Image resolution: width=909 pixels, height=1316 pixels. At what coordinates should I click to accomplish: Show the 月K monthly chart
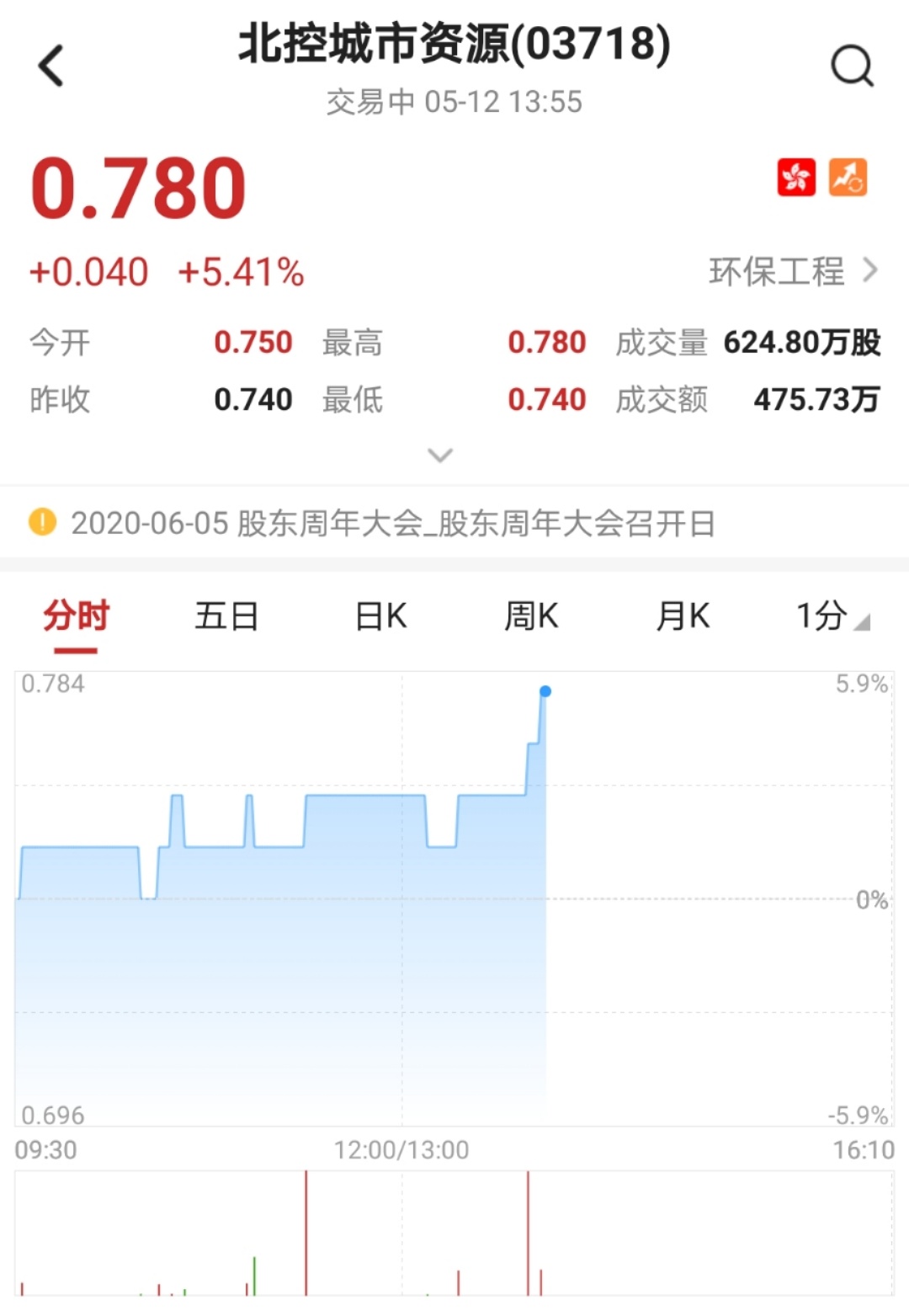click(x=683, y=616)
